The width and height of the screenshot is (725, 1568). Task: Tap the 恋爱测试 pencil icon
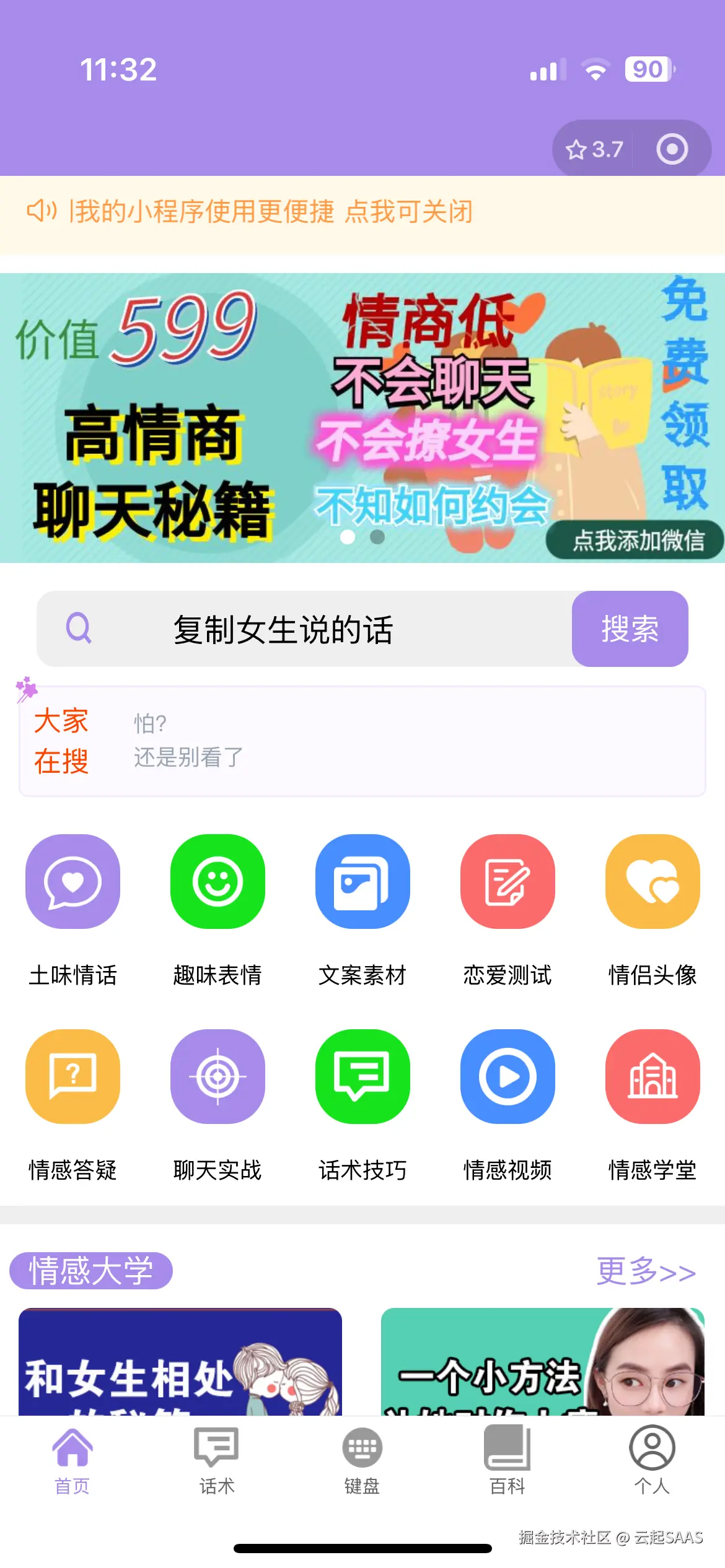(507, 883)
